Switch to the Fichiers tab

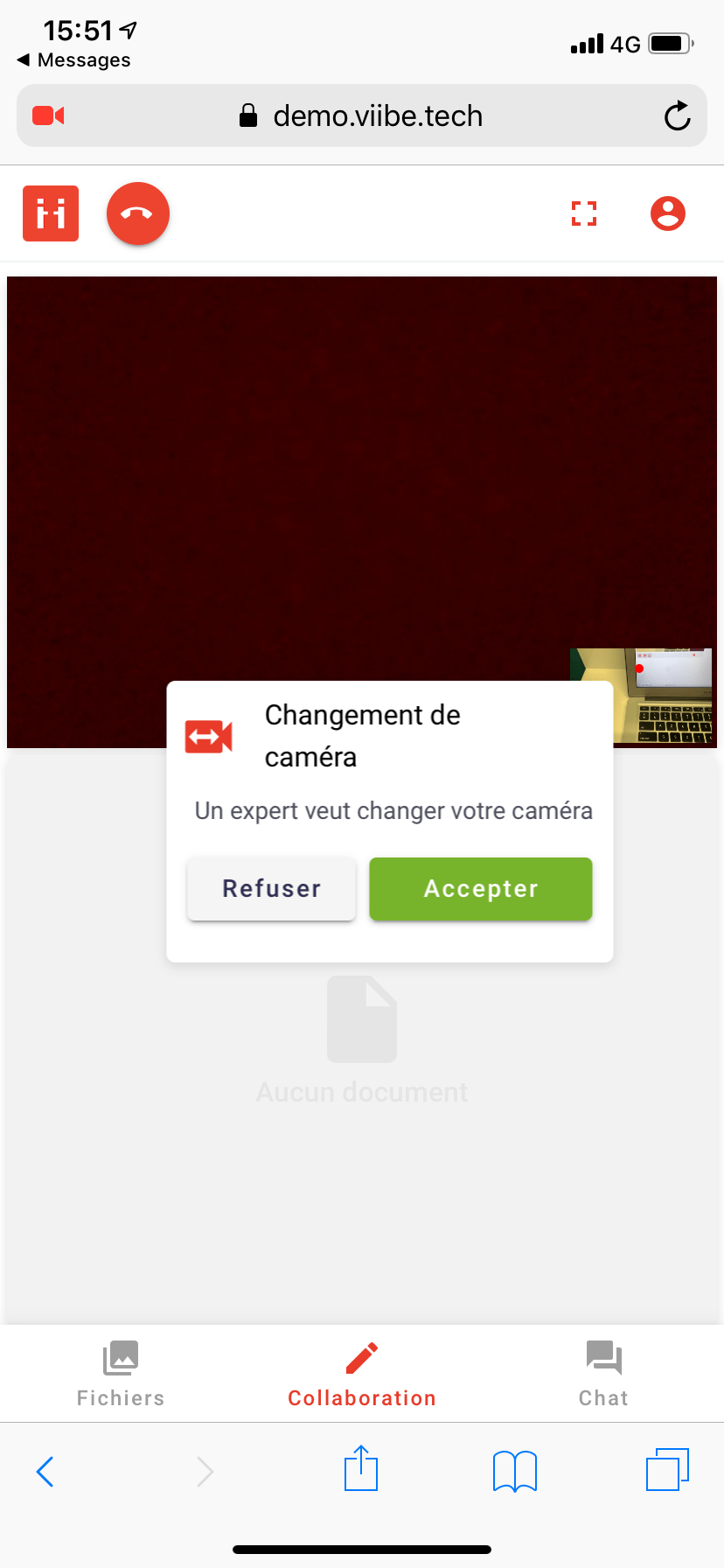pos(121,1374)
